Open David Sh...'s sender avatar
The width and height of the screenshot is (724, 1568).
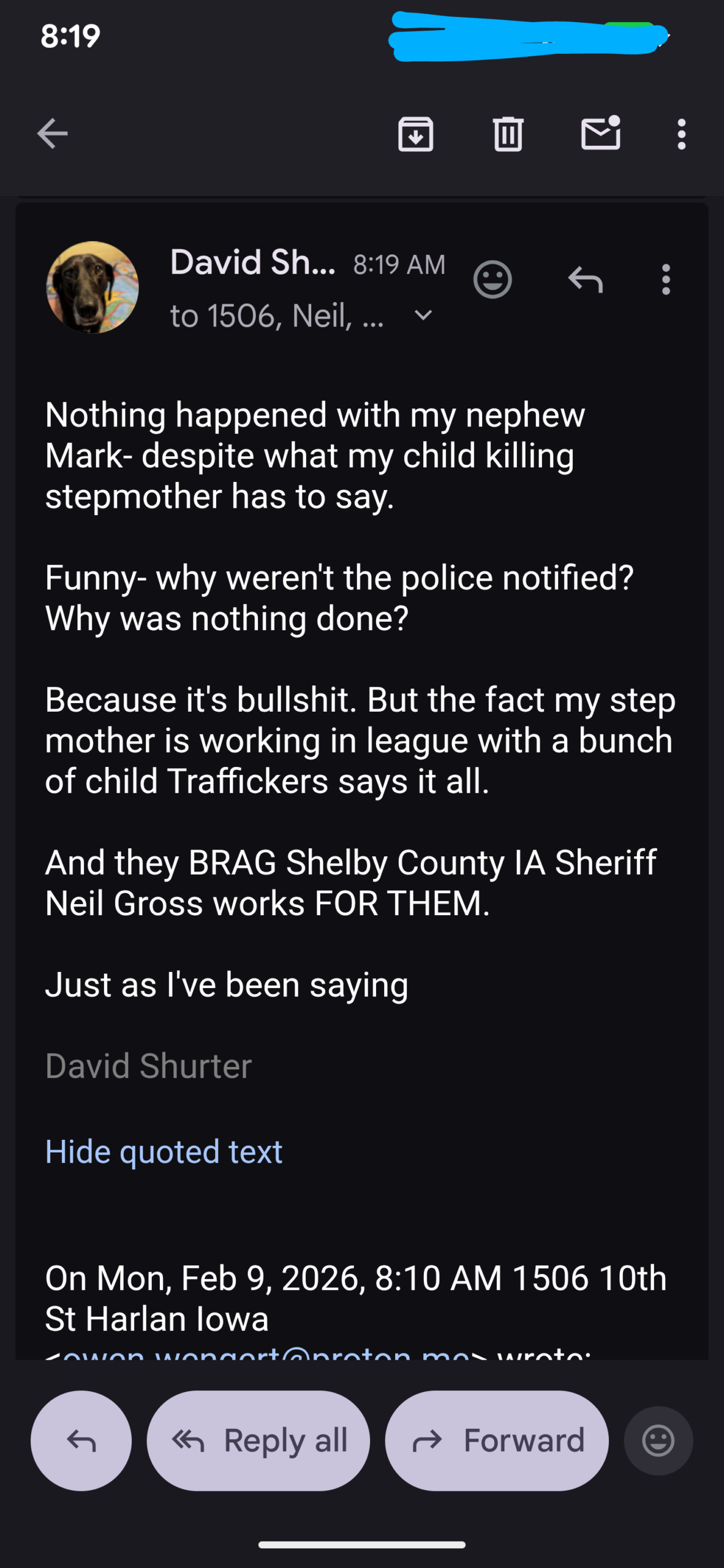[x=92, y=287]
